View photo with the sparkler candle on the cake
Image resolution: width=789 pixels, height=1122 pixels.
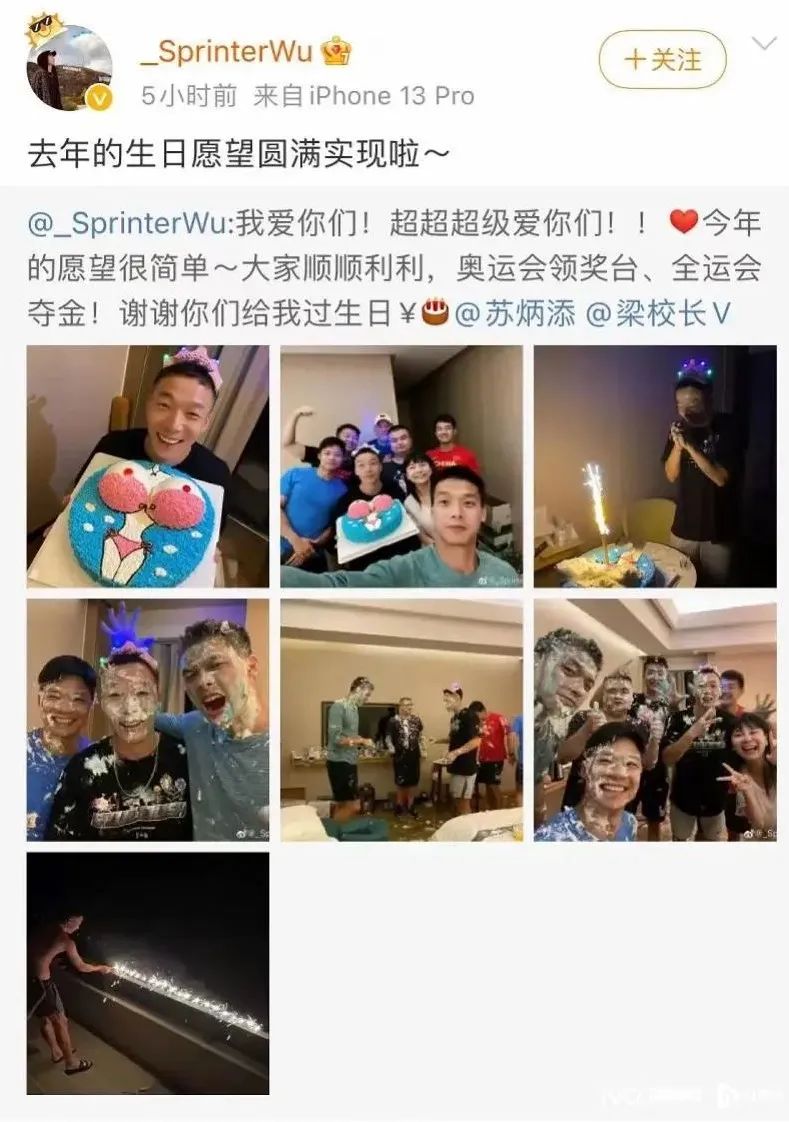[654, 466]
